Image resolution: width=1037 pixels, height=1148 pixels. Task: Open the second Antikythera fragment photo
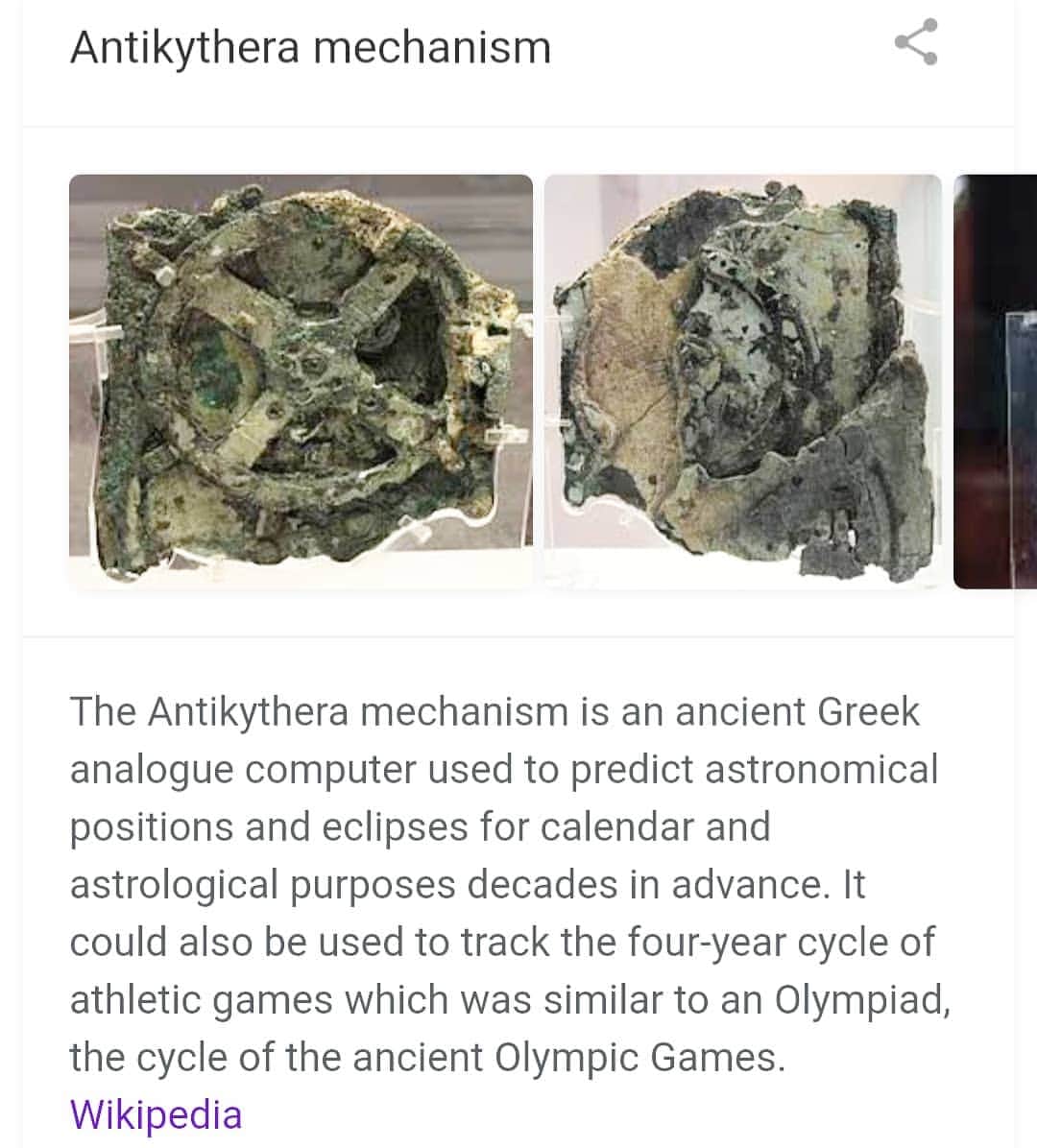[743, 380]
